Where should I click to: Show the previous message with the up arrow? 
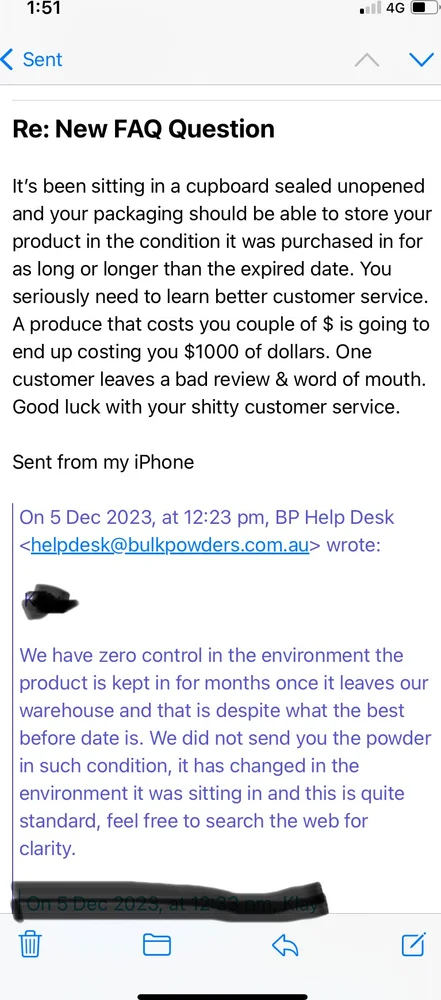(366, 60)
